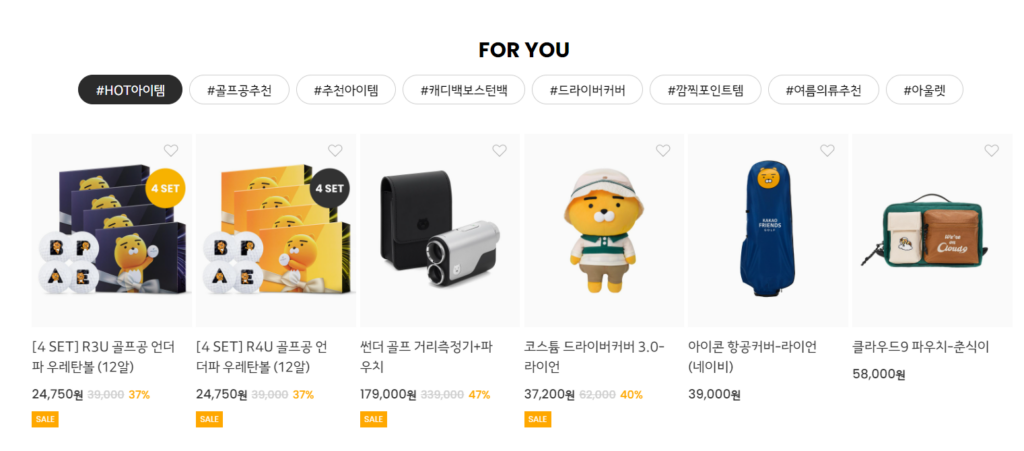Like the 코스튬 드라이버커버 라이언 item
The width and height of the screenshot is (1024, 451).
click(663, 151)
